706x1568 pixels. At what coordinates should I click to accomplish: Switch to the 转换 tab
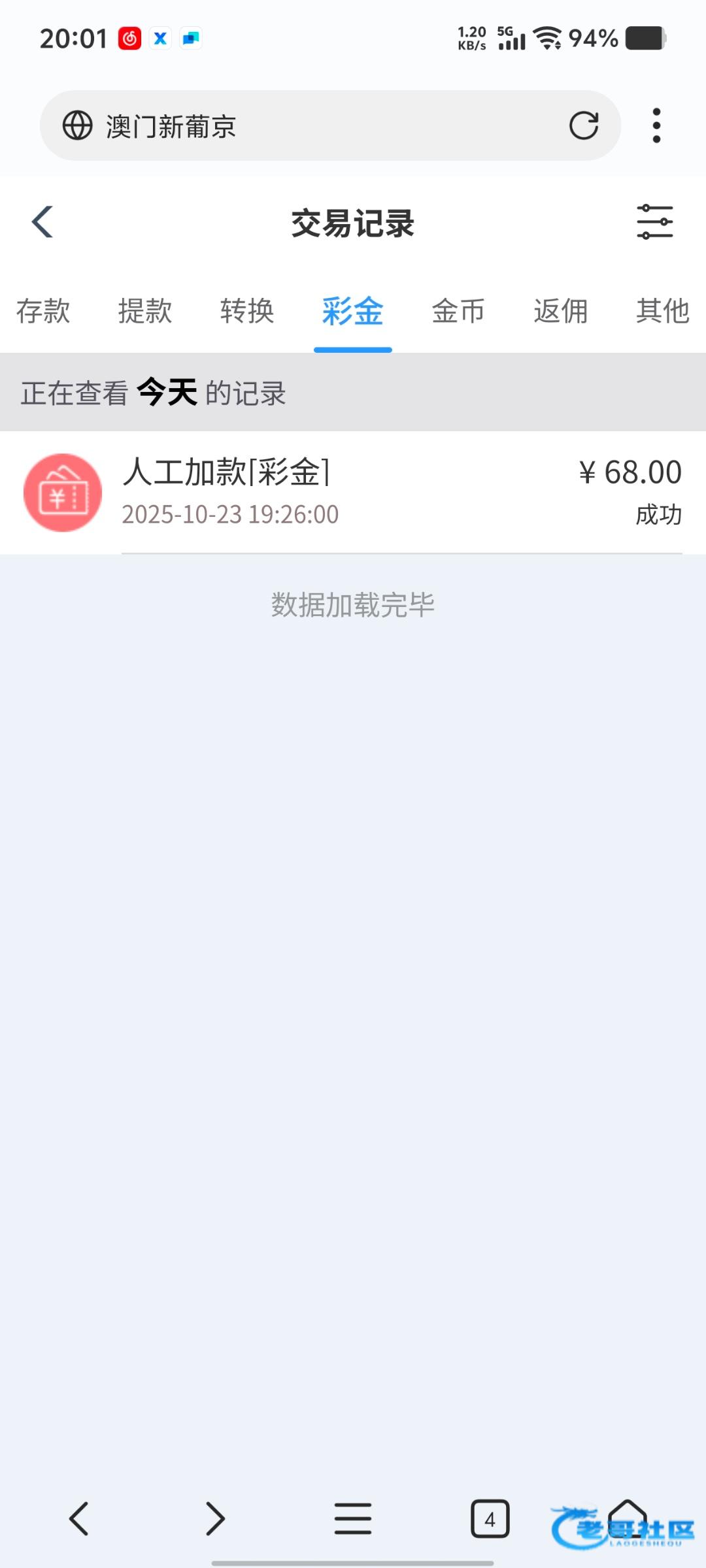point(247,311)
